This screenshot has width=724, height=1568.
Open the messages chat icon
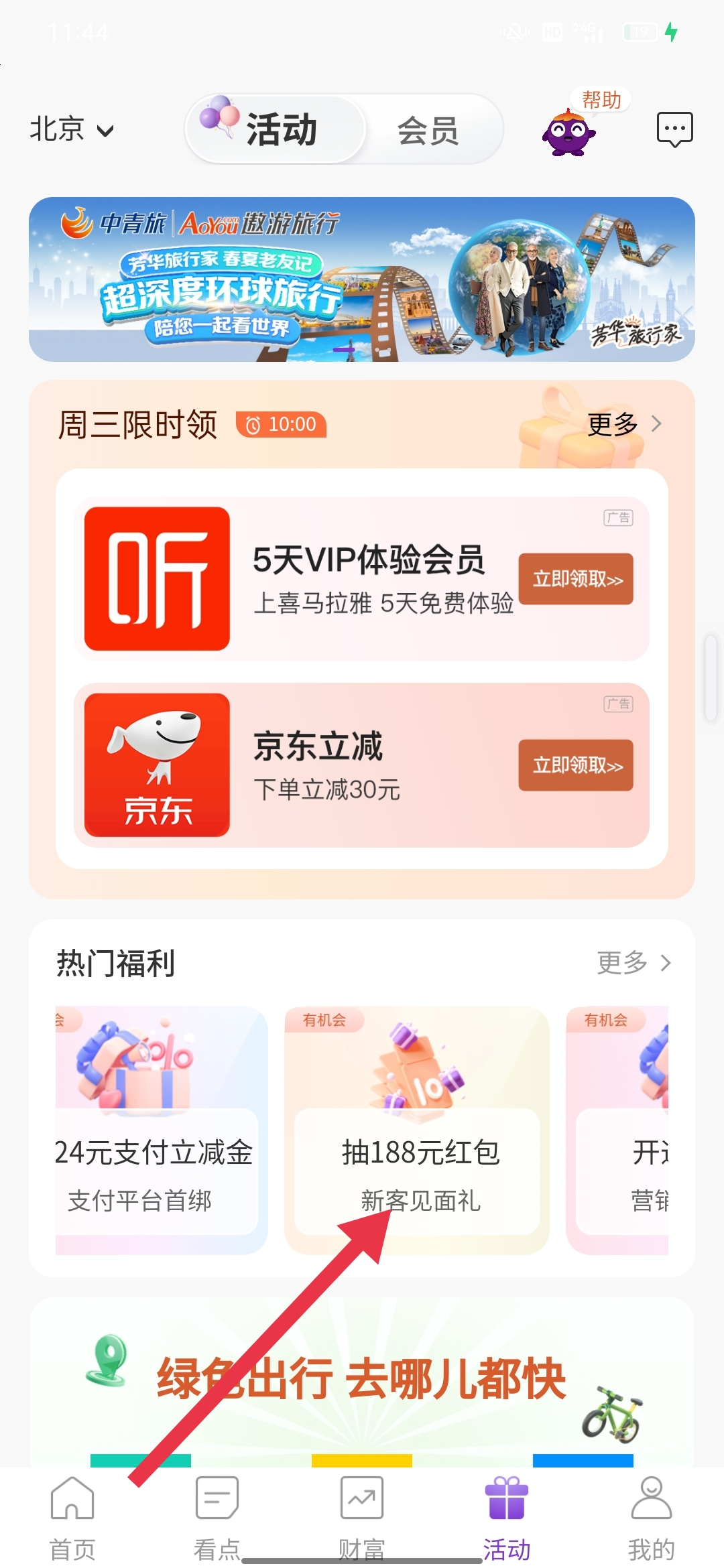point(674,129)
